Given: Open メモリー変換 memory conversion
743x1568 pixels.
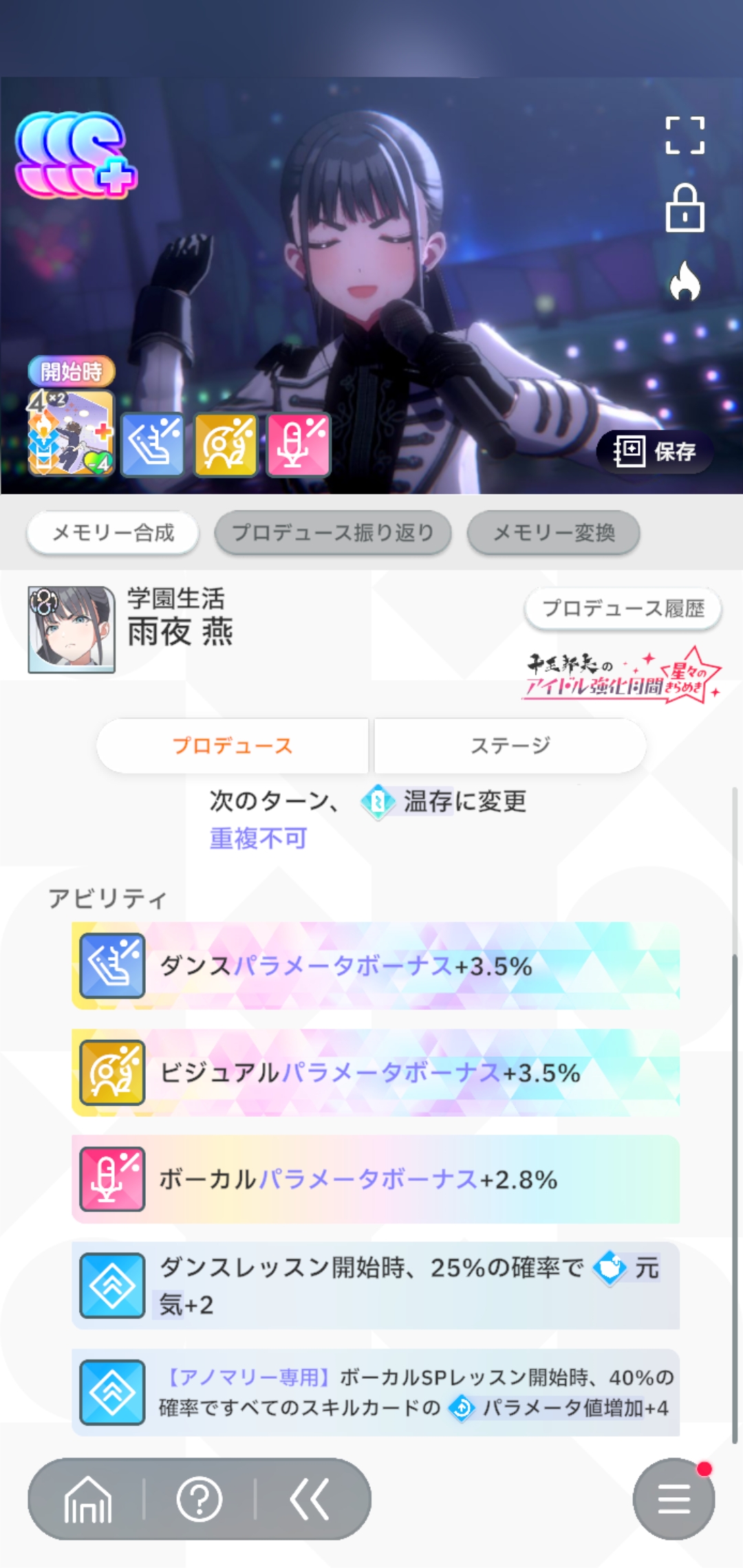Looking at the screenshot, I should click(554, 532).
